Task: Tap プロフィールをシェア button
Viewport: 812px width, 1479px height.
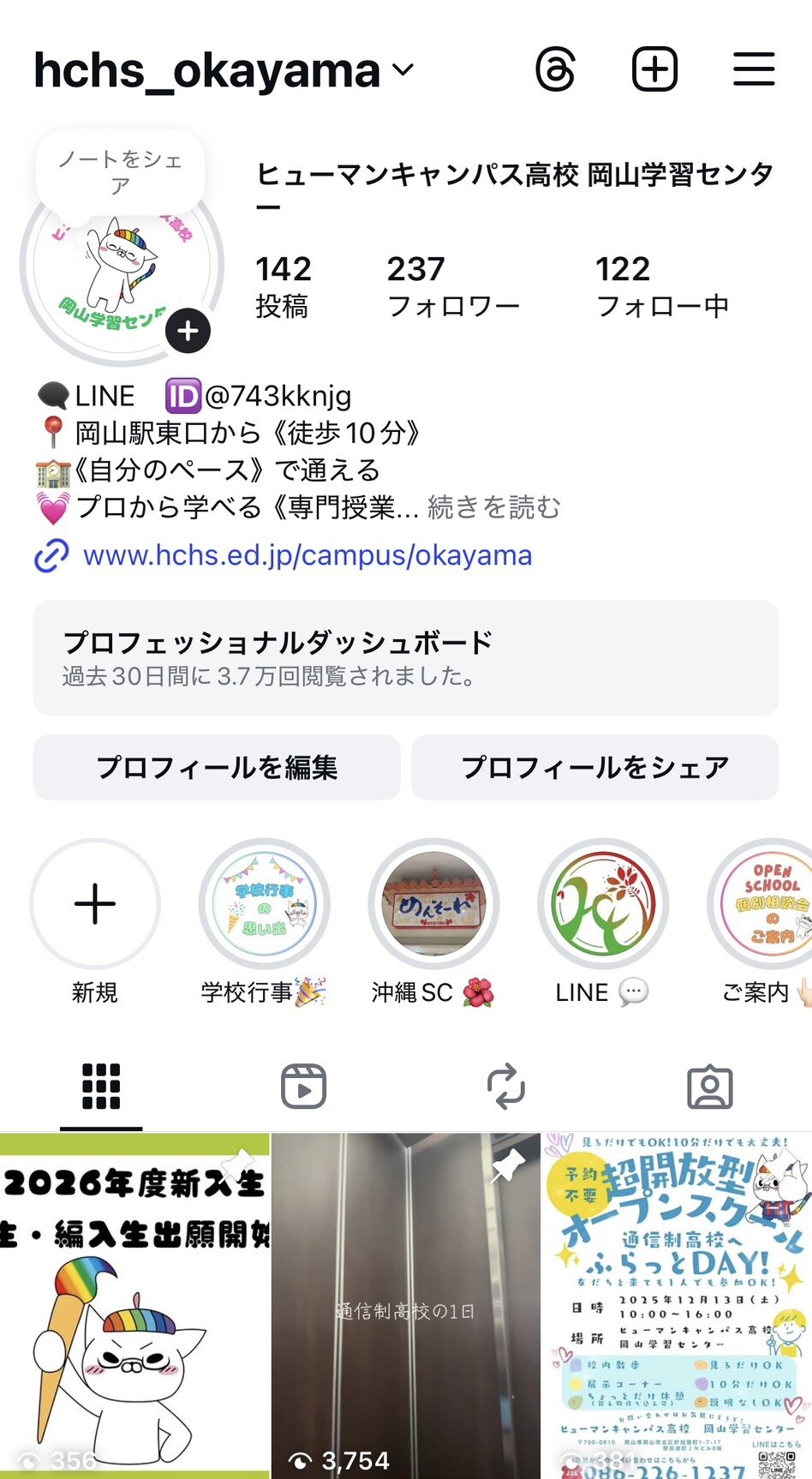Action: point(594,767)
